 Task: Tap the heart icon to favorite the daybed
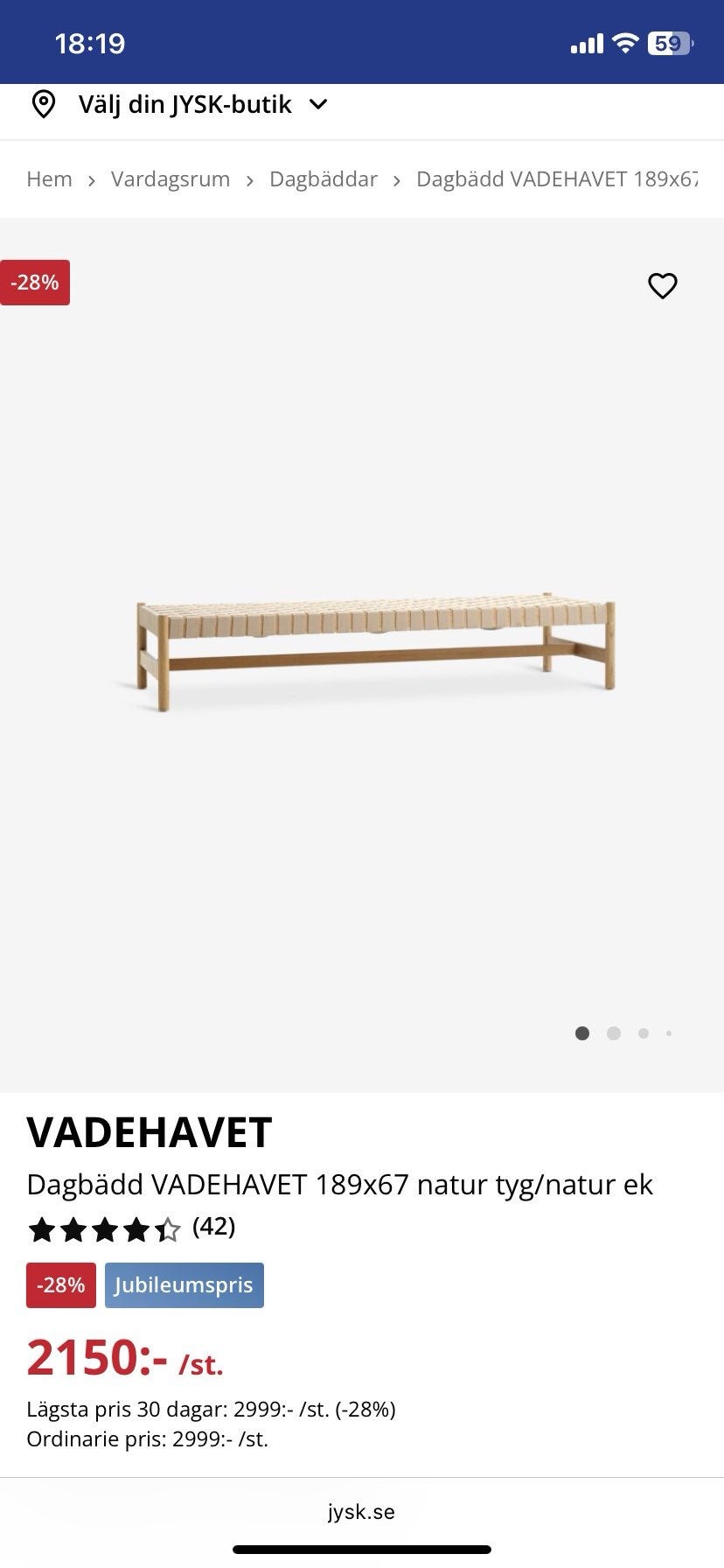click(x=662, y=284)
